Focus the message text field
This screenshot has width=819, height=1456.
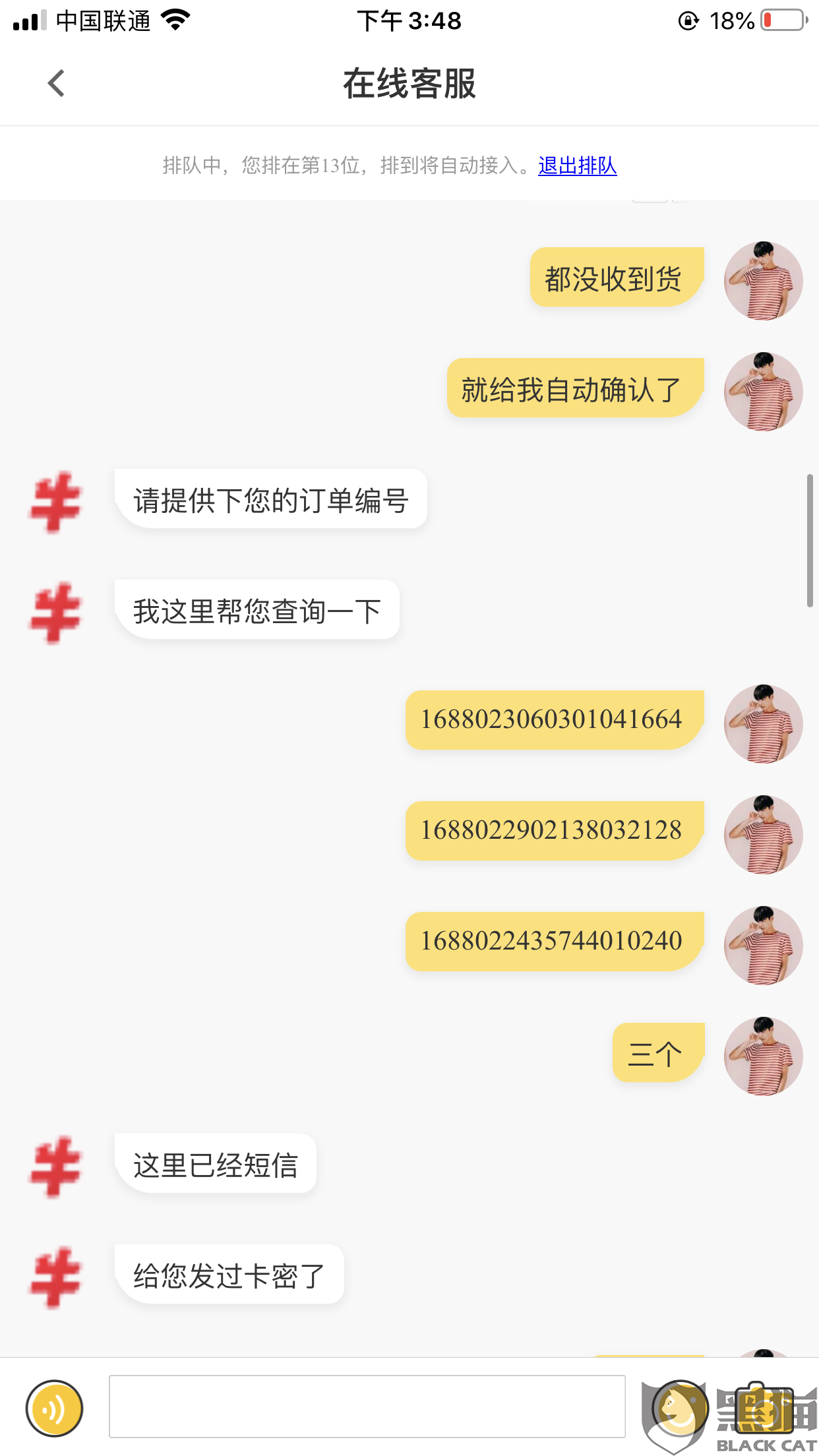(367, 1407)
